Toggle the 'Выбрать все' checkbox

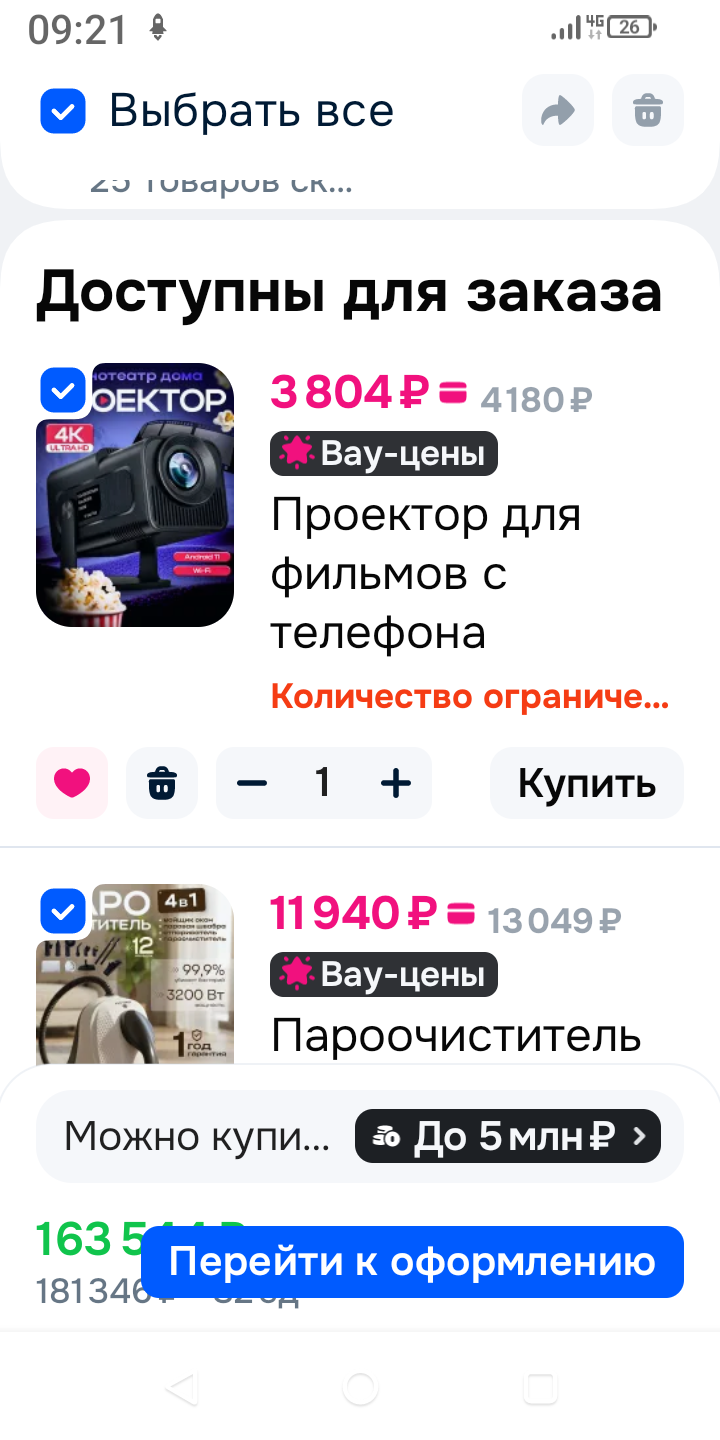tap(63, 111)
